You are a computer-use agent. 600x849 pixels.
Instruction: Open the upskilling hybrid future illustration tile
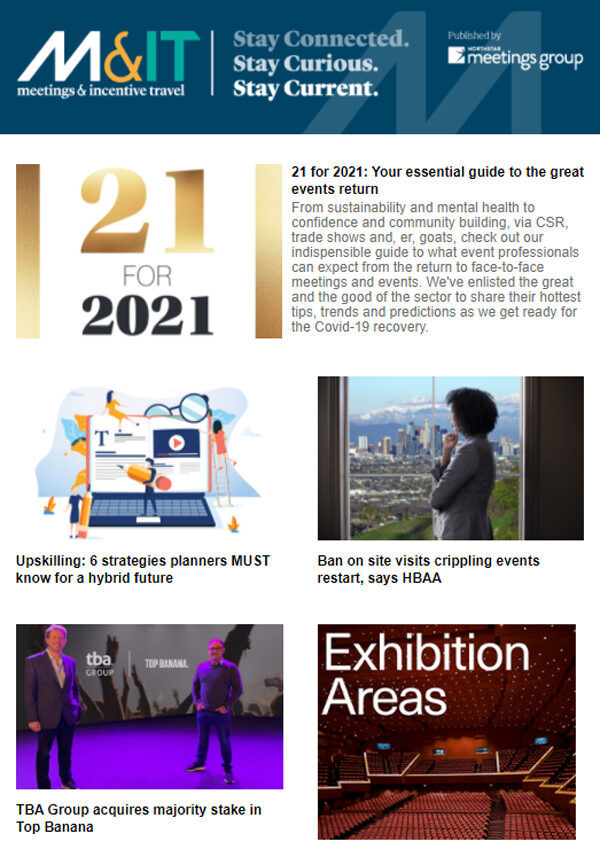point(149,458)
